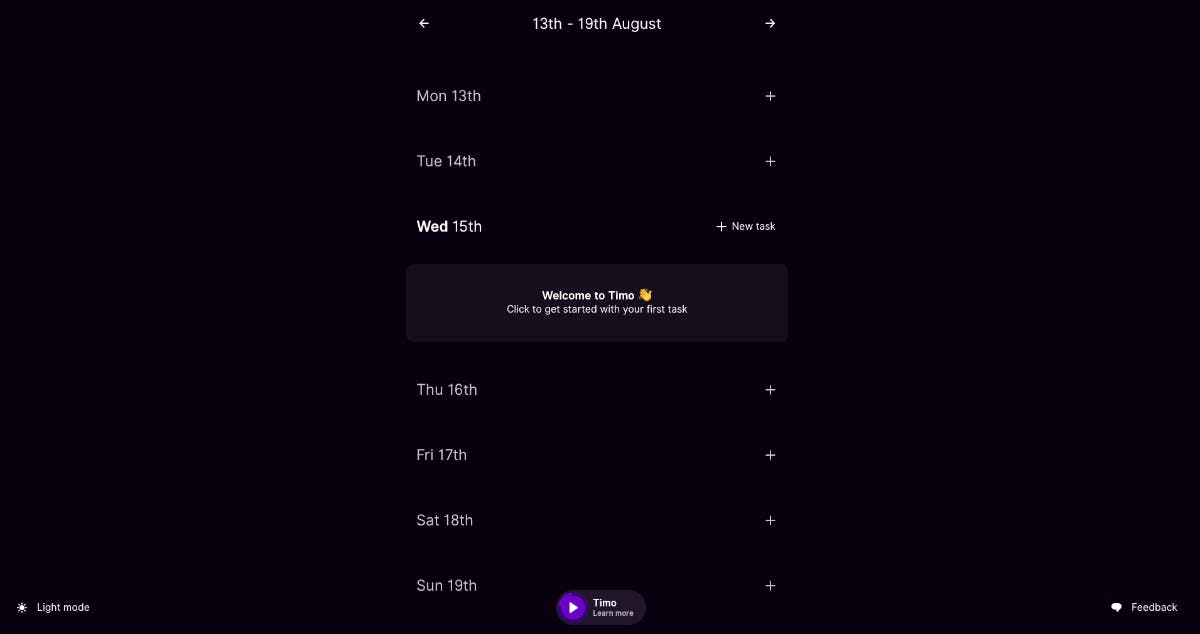Add a task on Fri 17th

pyautogui.click(x=770, y=455)
